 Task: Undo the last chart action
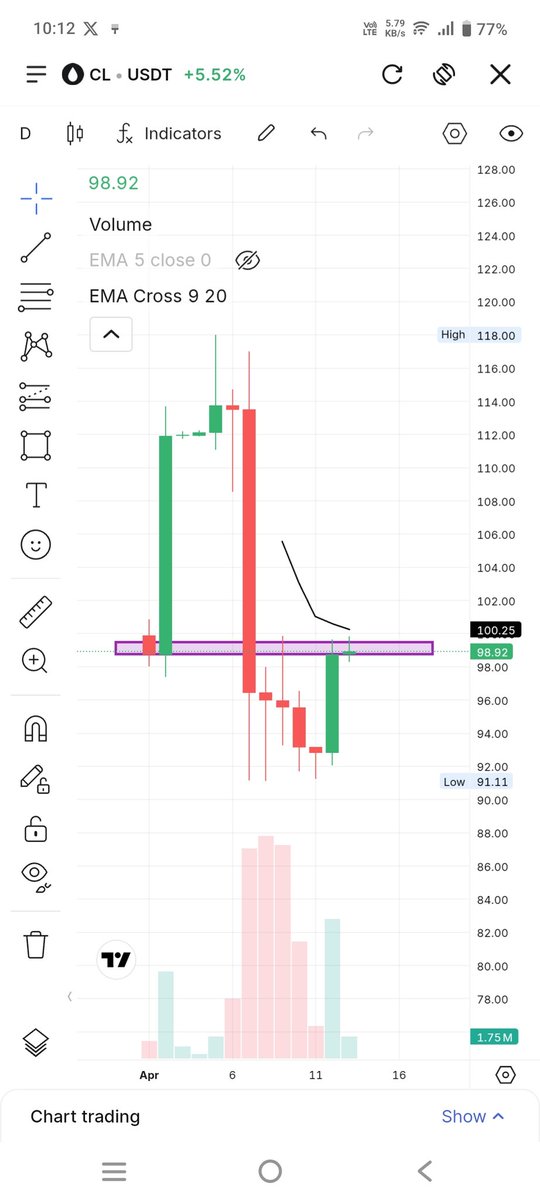(x=318, y=133)
